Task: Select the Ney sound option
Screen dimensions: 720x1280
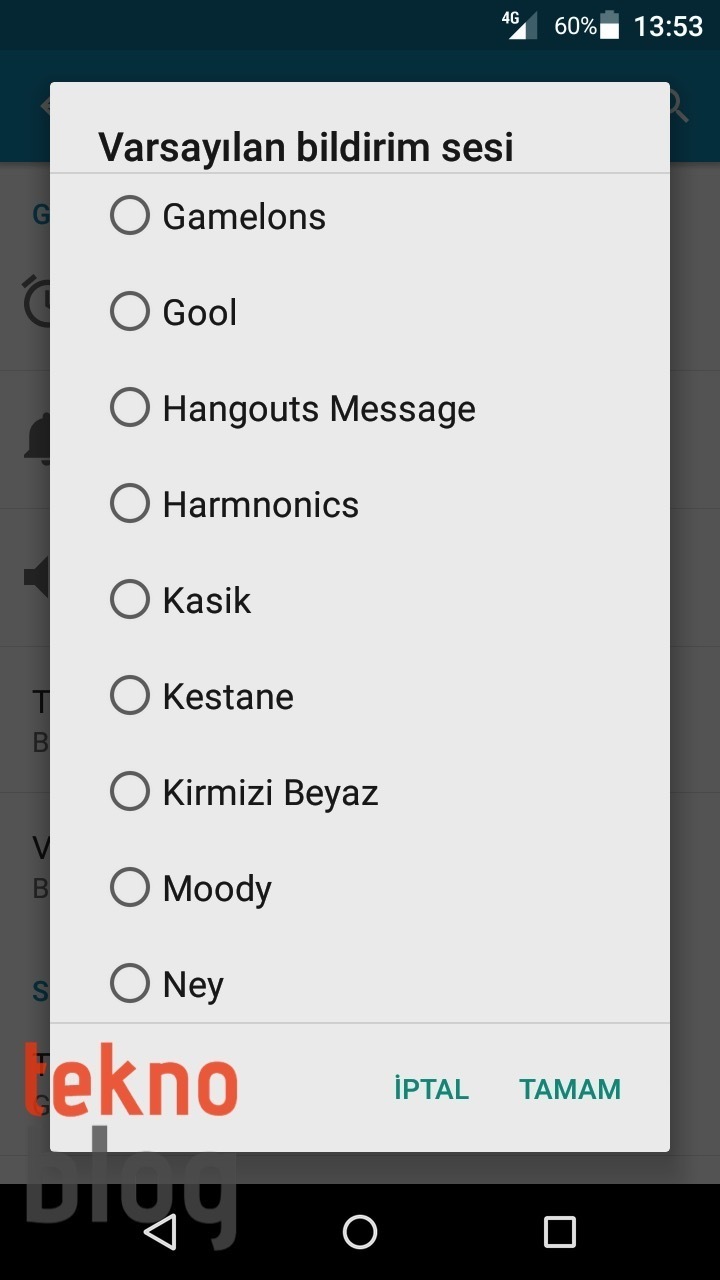Action: [130, 984]
